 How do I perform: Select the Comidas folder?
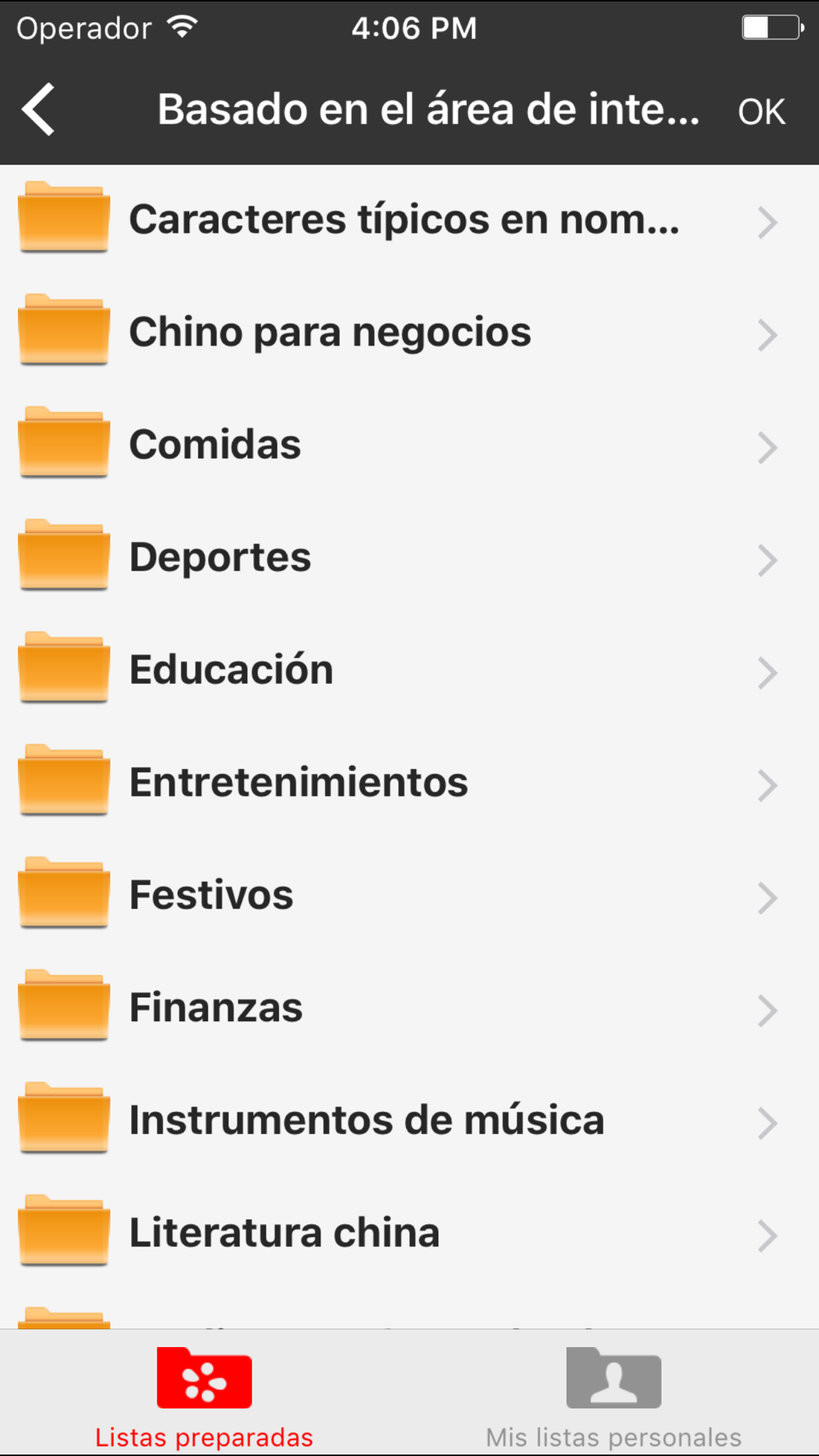[409, 446]
